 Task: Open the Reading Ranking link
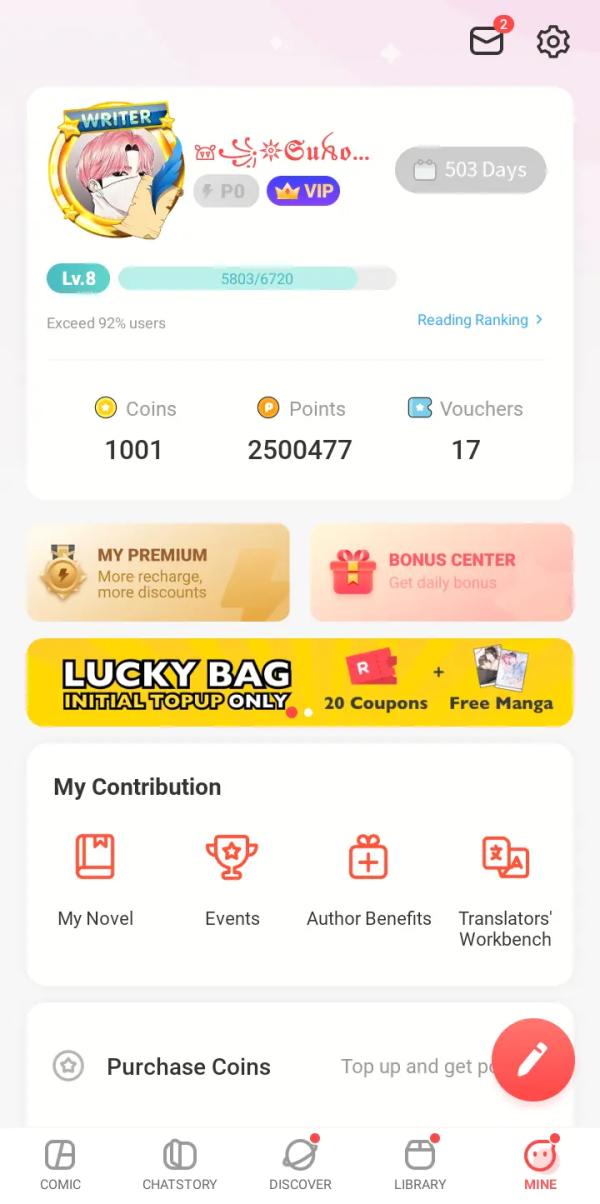click(480, 320)
